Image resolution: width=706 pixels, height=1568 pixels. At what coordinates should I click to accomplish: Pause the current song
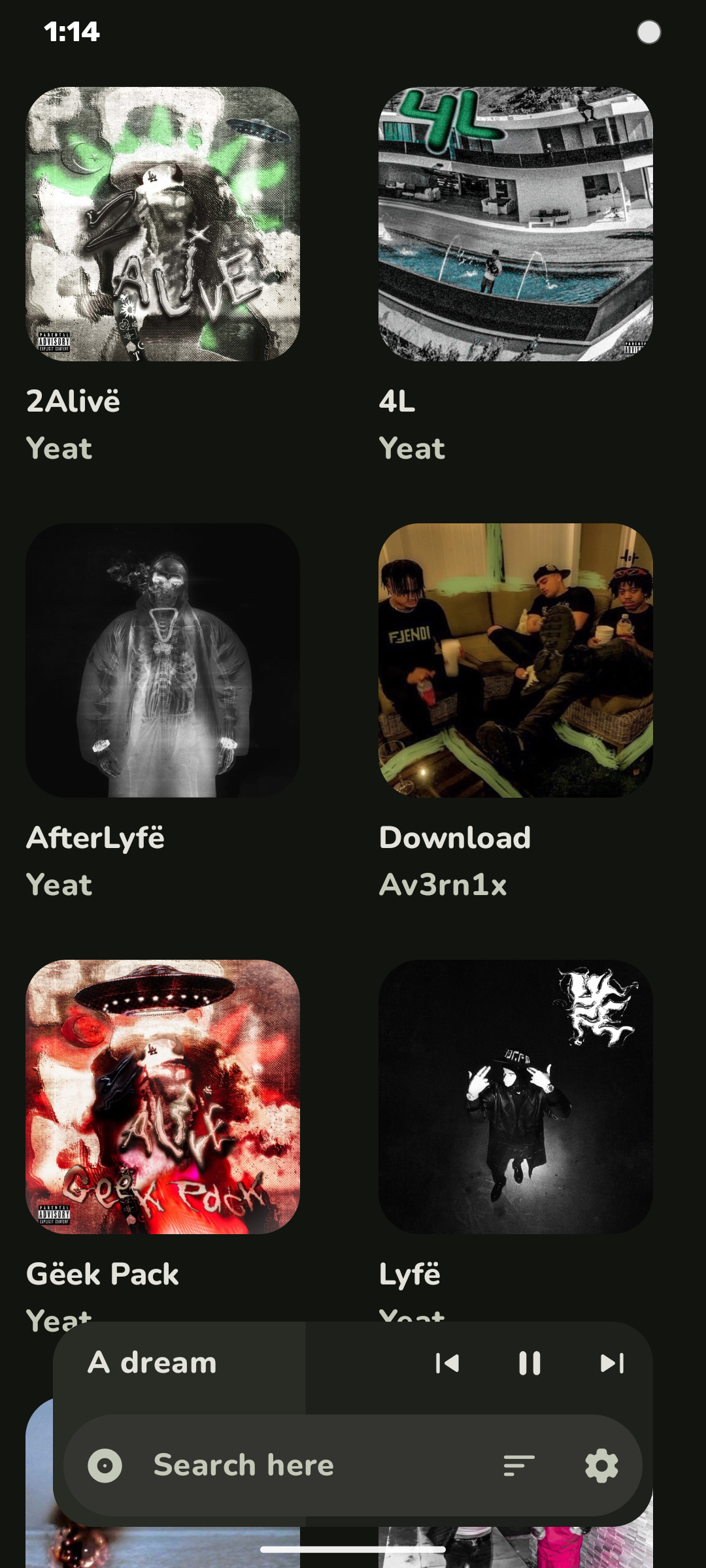click(529, 1364)
